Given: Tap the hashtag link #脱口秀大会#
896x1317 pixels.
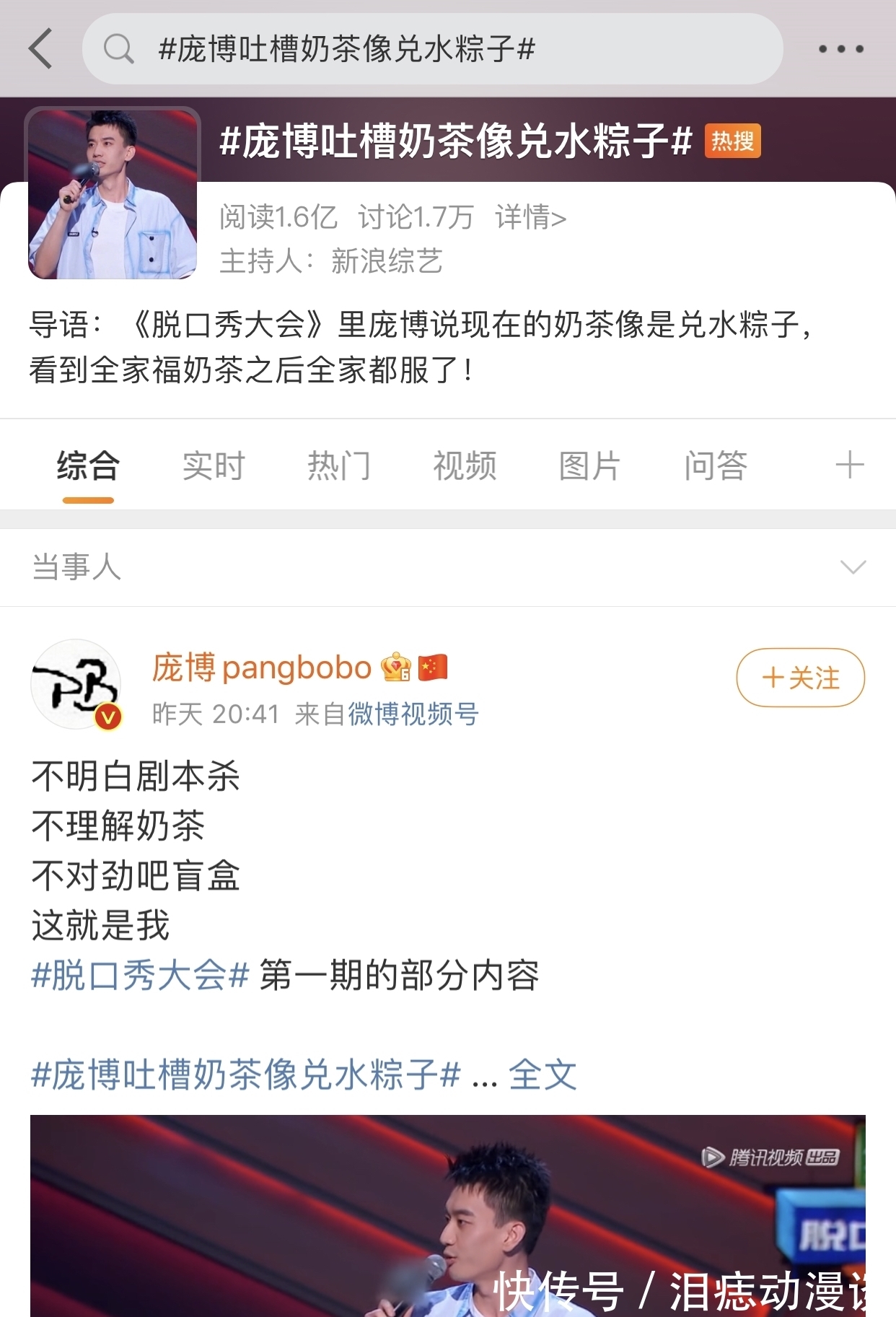Looking at the screenshot, I should [x=137, y=973].
